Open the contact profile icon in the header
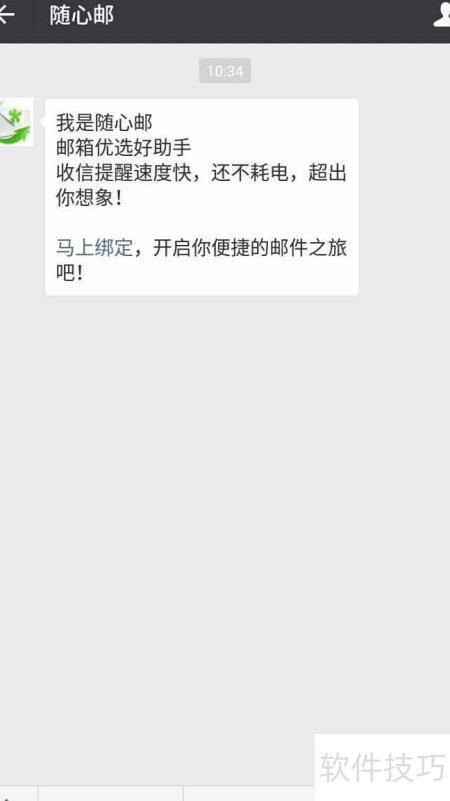 (x=442, y=15)
